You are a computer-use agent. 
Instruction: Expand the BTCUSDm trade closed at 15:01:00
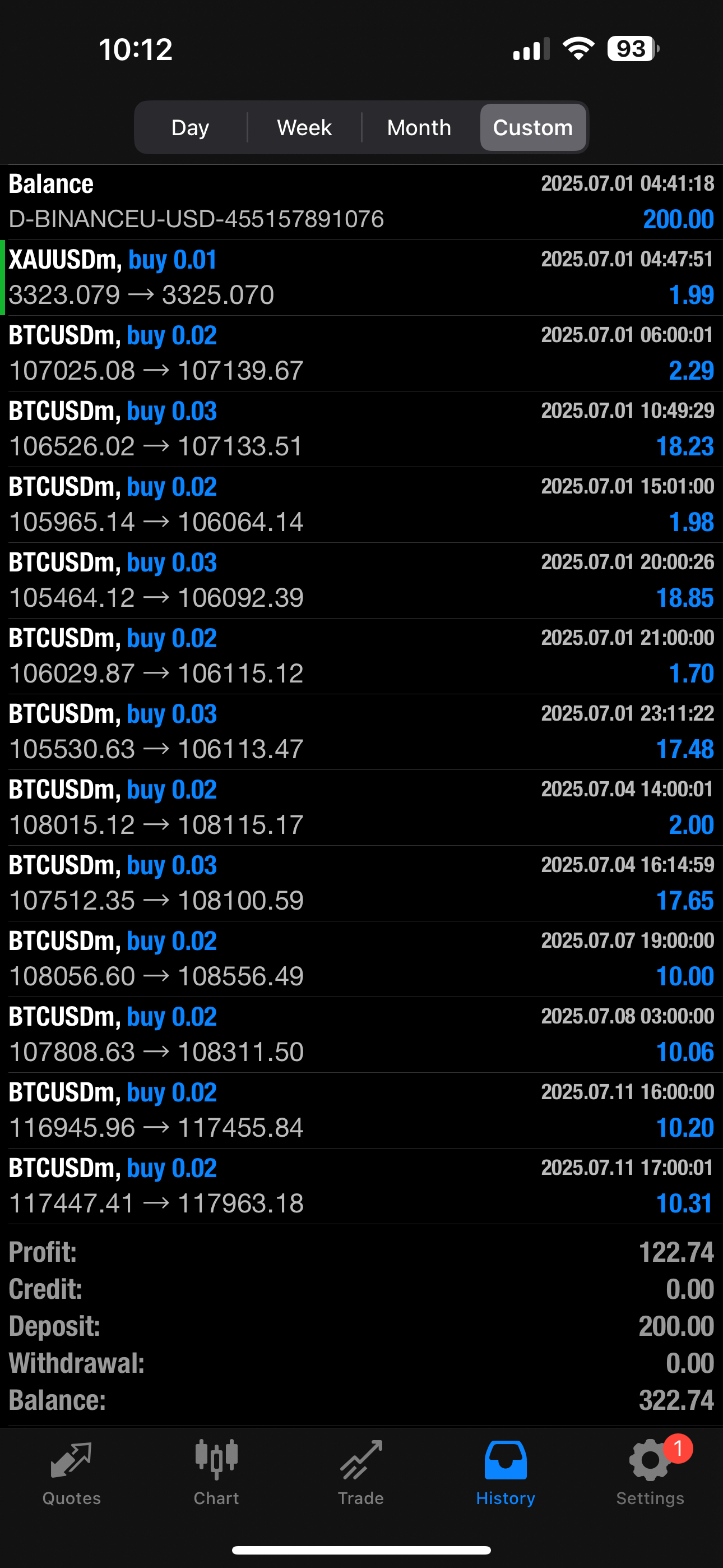[x=361, y=505]
